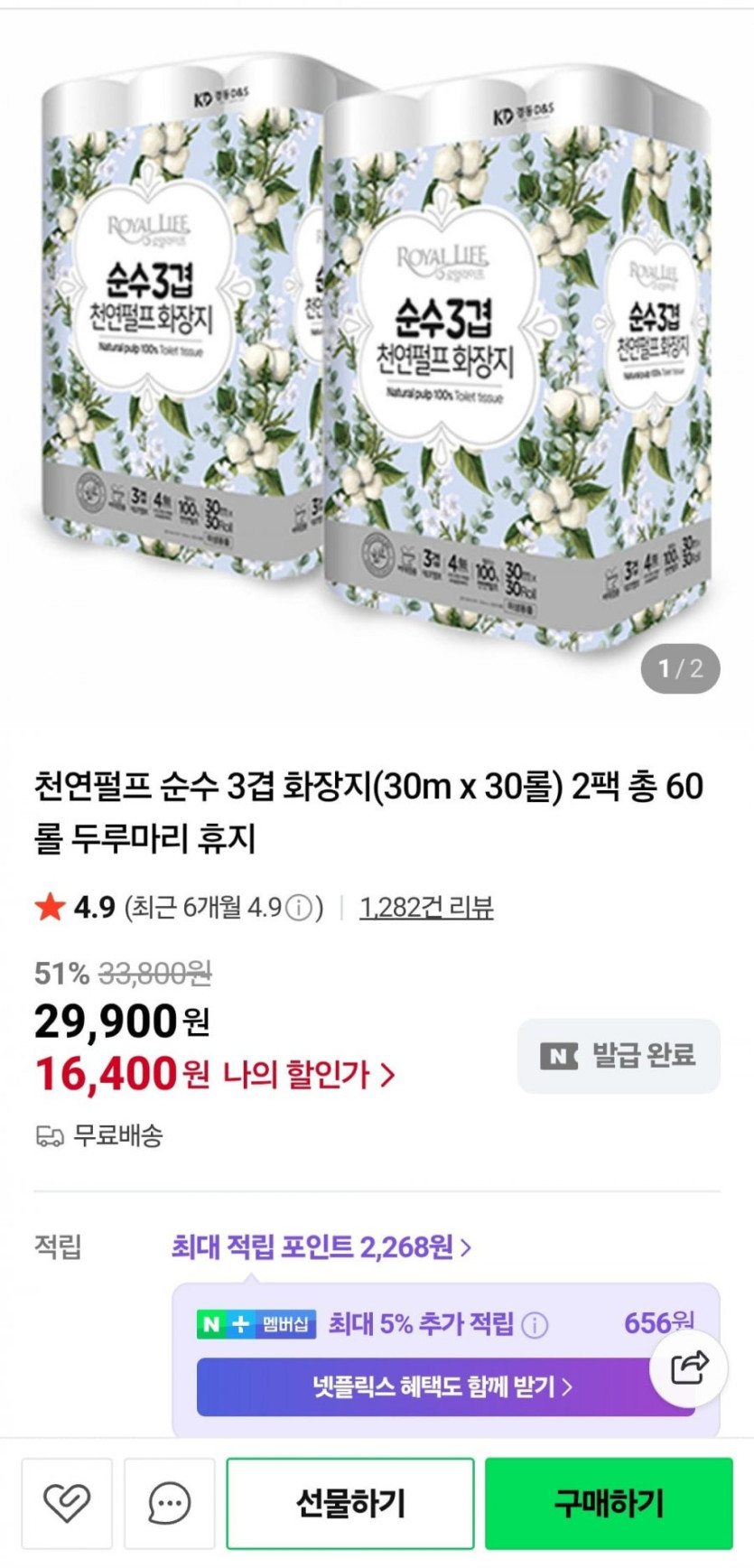Viewport: 754px width, 1568px height.
Task: Open the 1,282건 리뷰 reviews link
Action: point(426,907)
